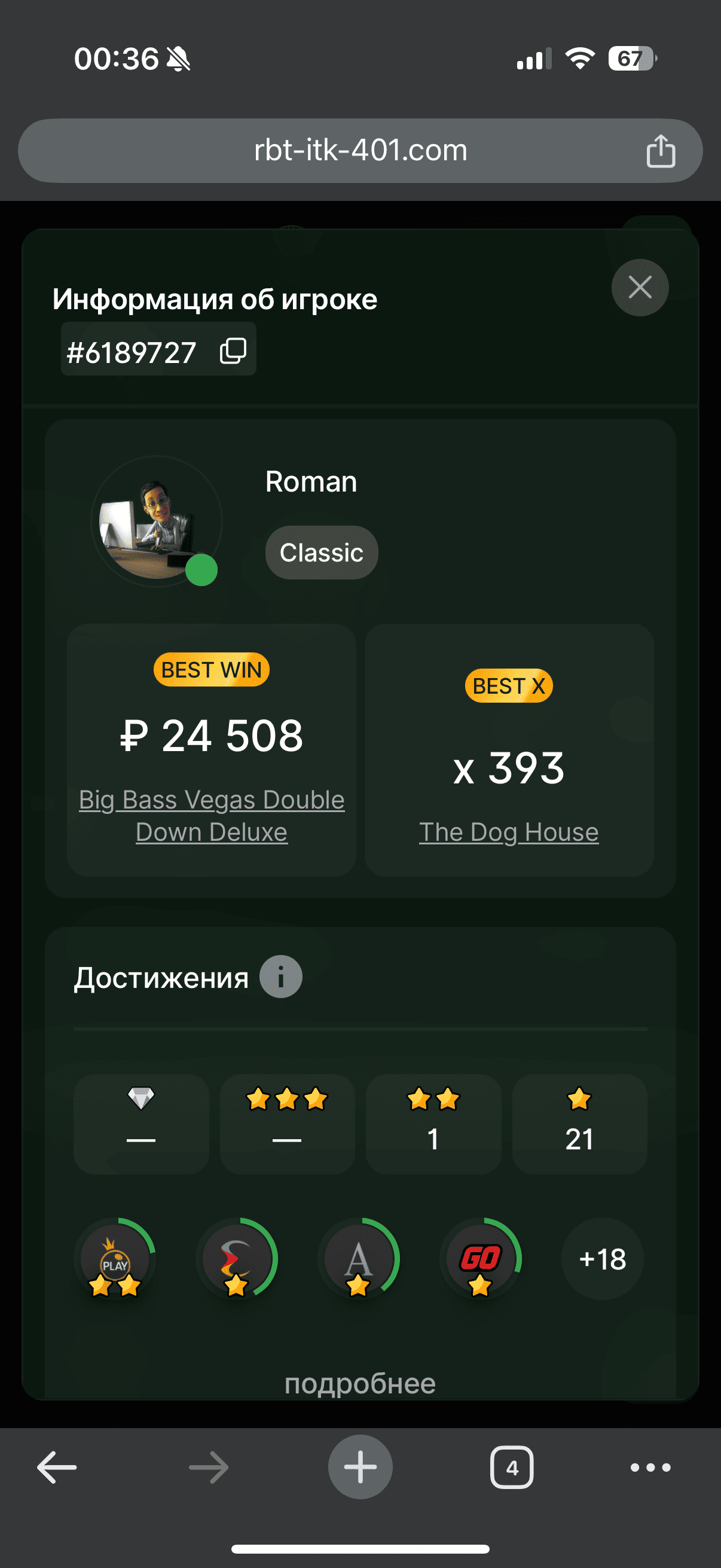Screen dimensions: 721x1568
Task: Tap the achievements info icon
Action: [280, 977]
